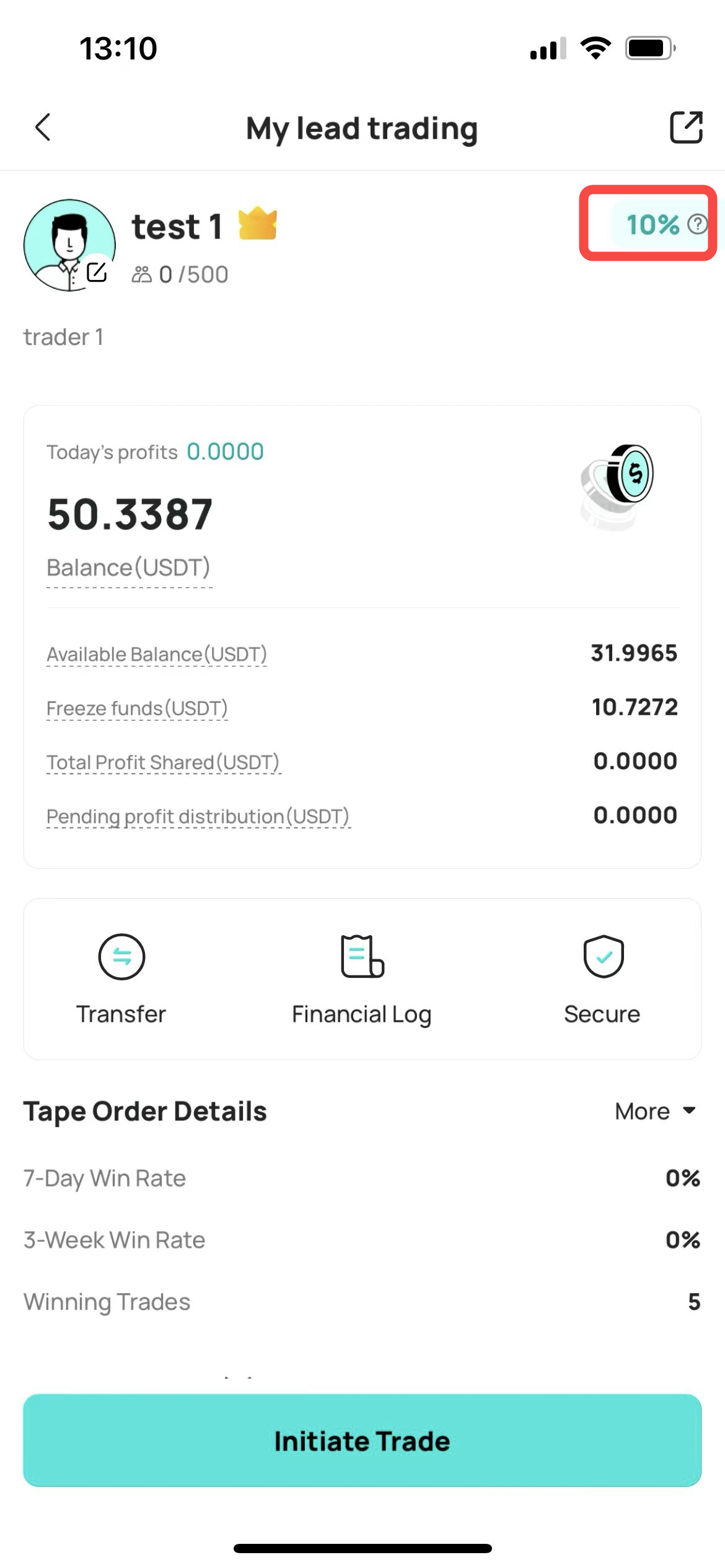Show Total Profit Shared(USDT) explanation
The image size is (725, 1568).
(x=164, y=762)
